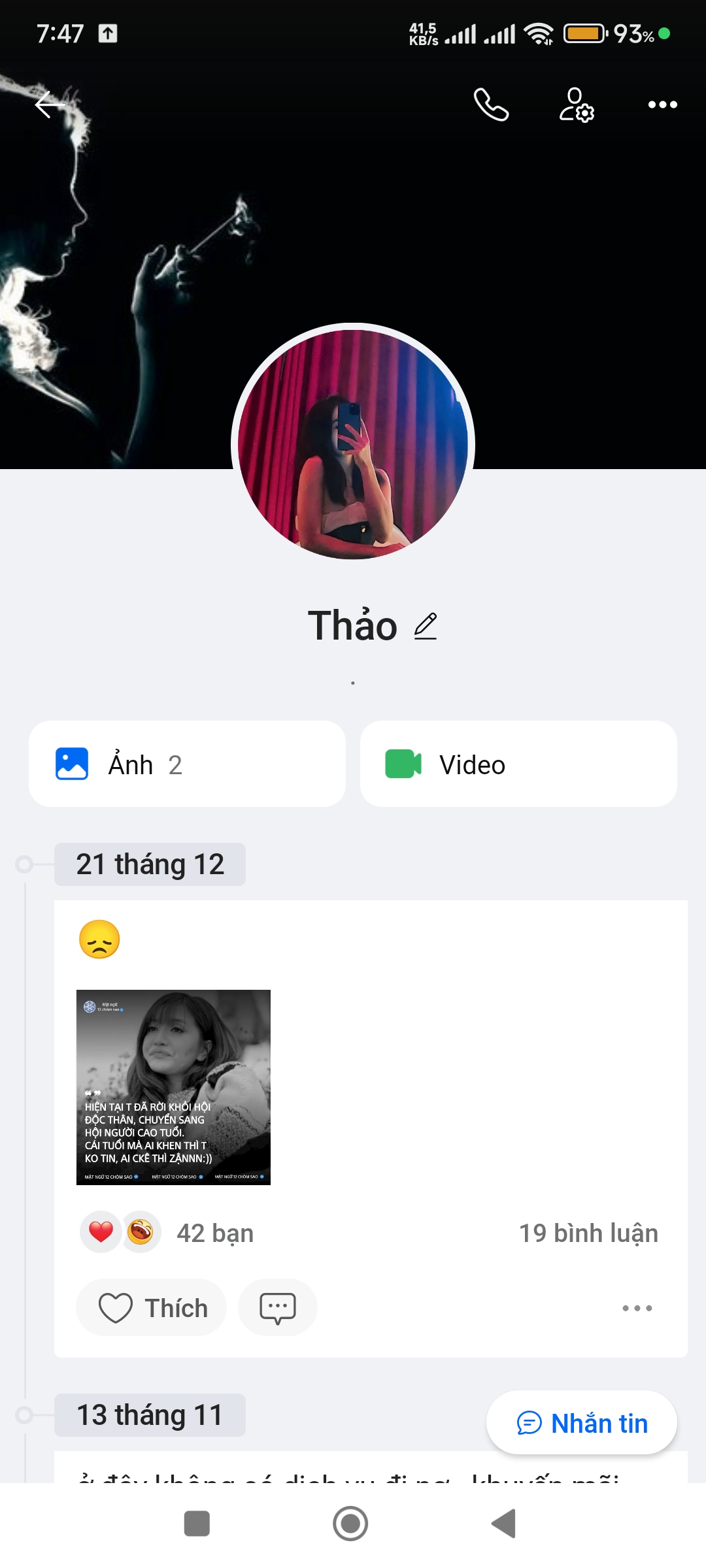The height and width of the screenshot is (1568, 706).
Task: Open the Ảnh photos section
Action: [x=187, y=764]
